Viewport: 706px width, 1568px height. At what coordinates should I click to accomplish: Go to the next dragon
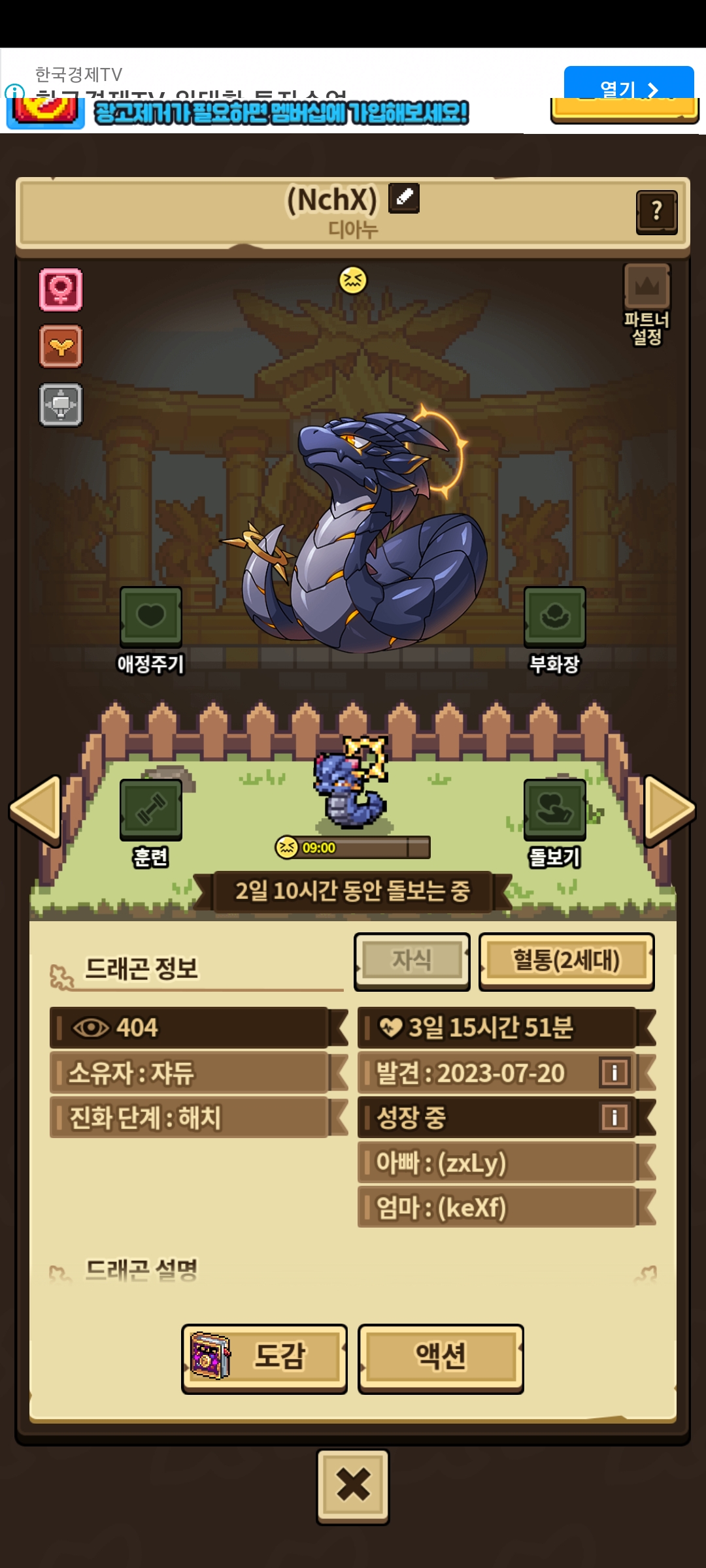(x=669, y=810)
